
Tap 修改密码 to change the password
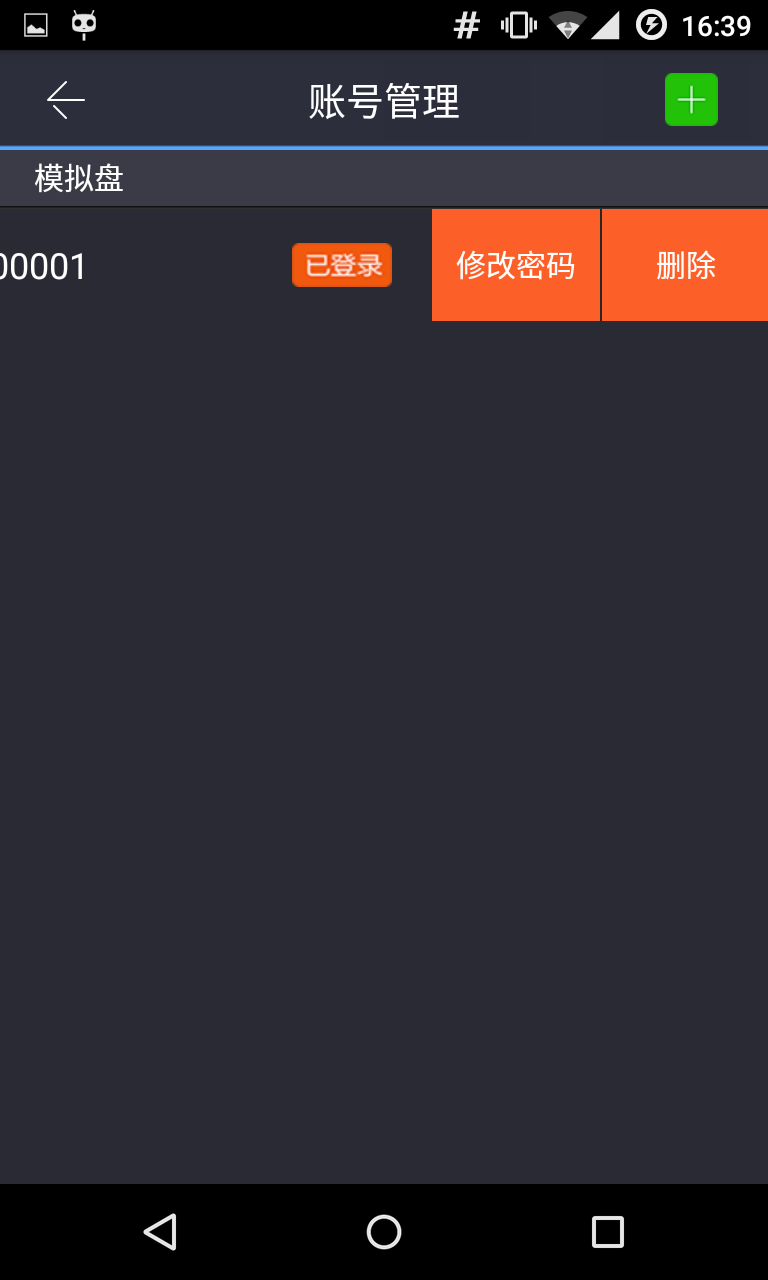click(x=516, y=265)
